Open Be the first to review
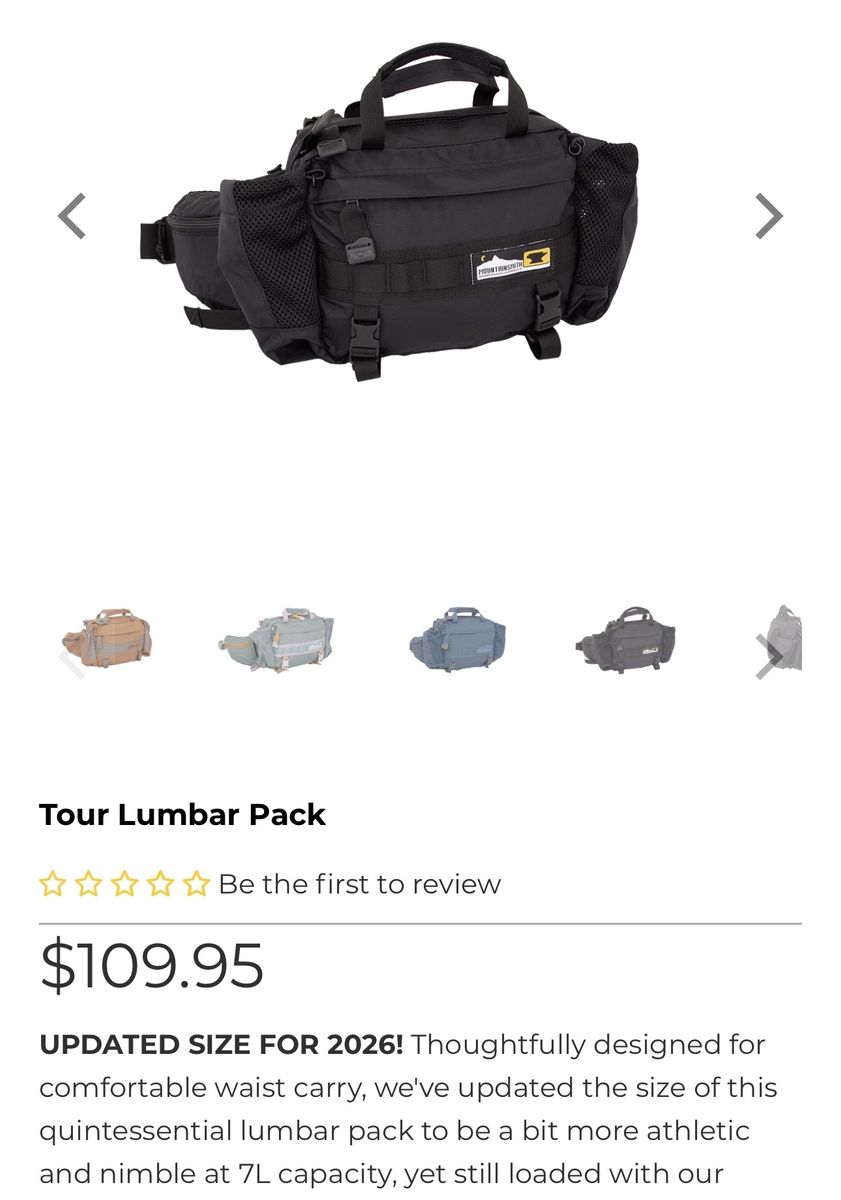The image size is (841, 1200). pos(359,884)
